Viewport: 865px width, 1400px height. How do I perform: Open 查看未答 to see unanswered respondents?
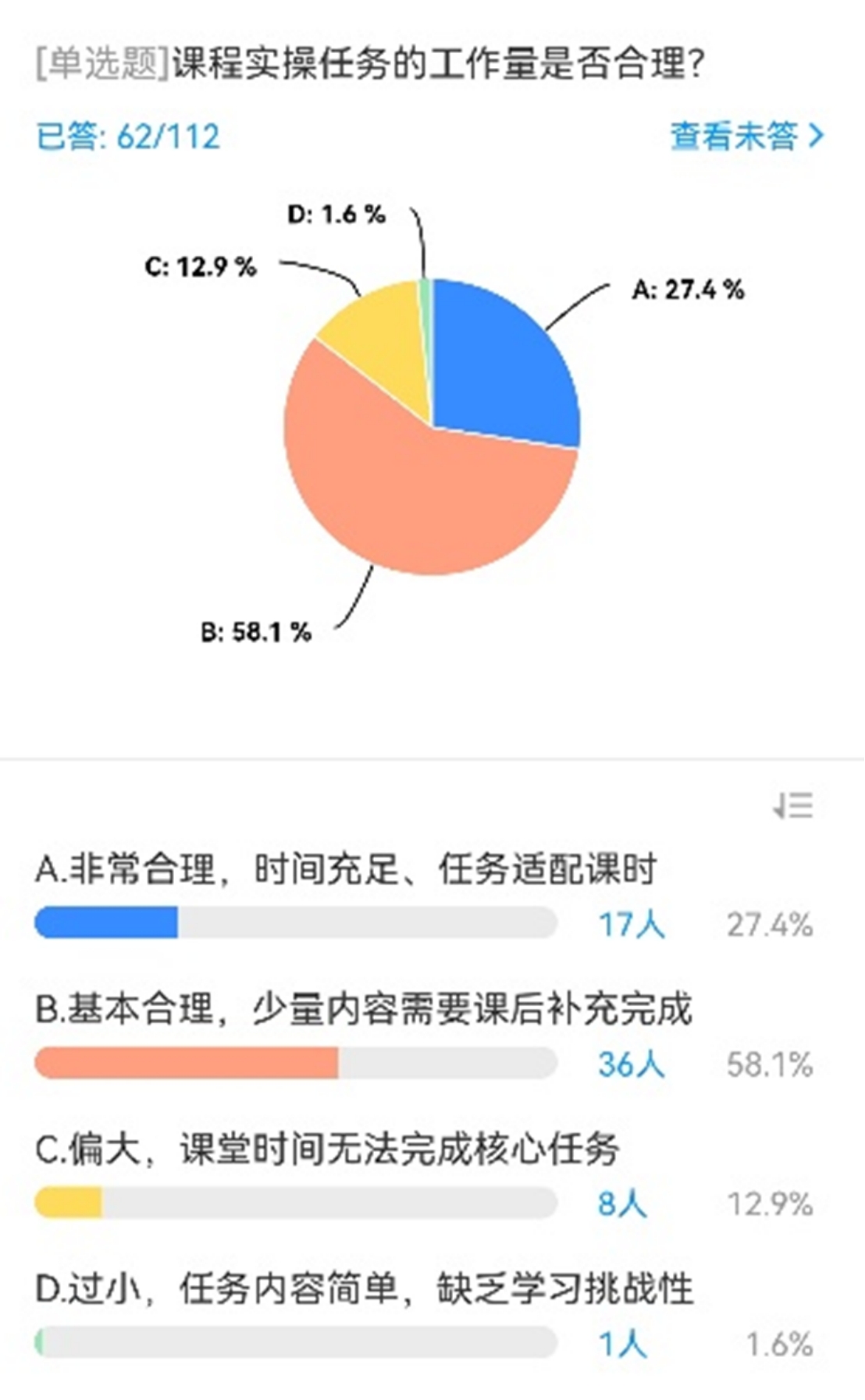tap(747, 136)
